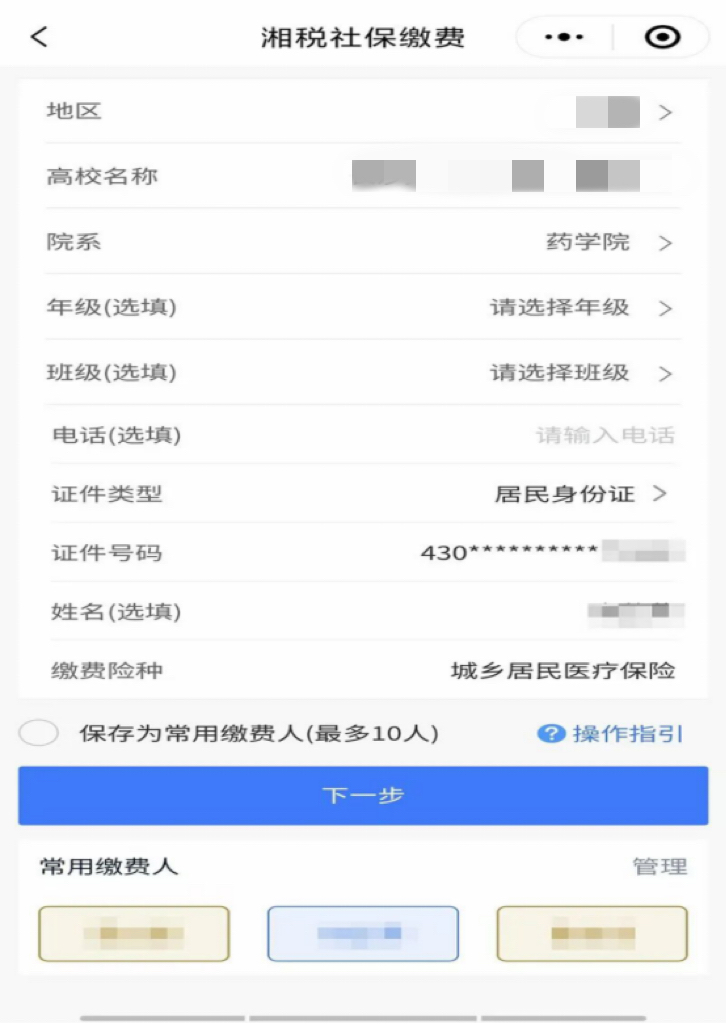Check 保存为常用缴费人 option
Screen dimensions: 726x1024
39,734
